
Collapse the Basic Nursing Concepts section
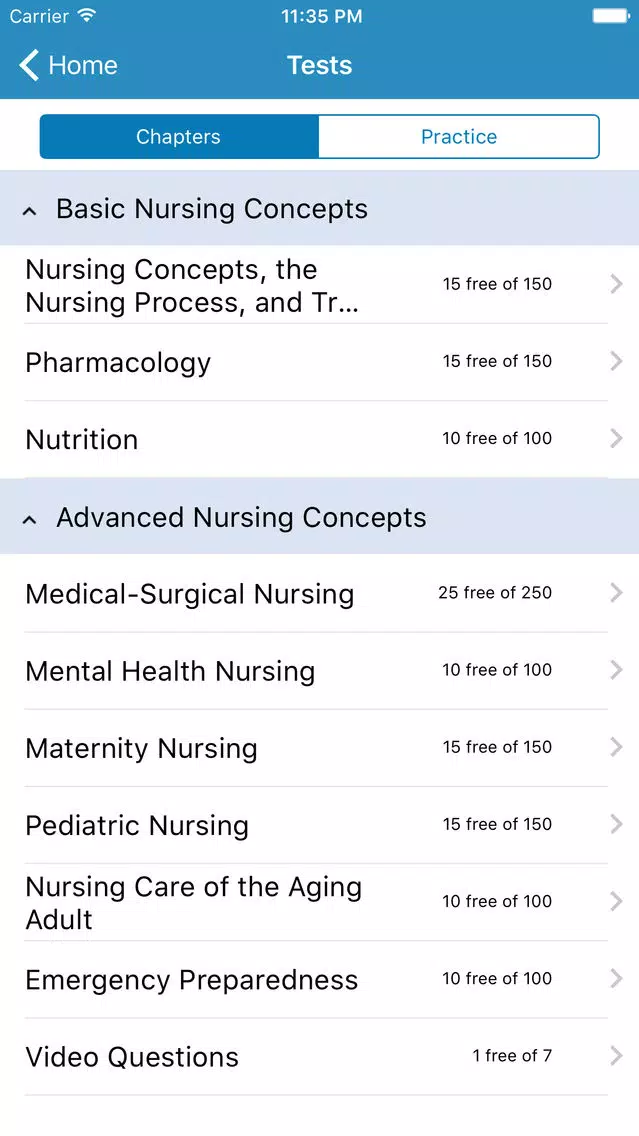pos(320,209)
